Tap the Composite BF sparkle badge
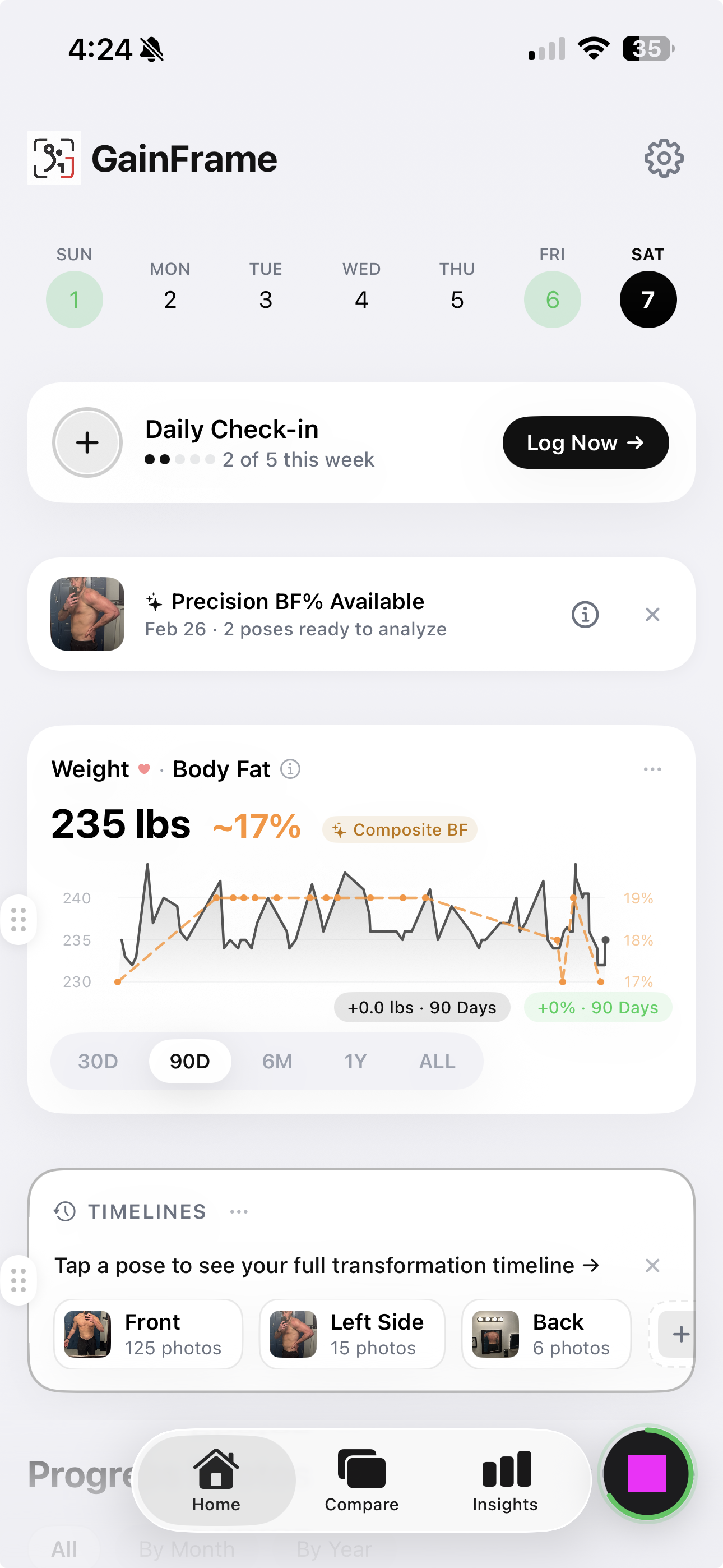The height and width of the screenshot is (1568, 723). pos(399,829)
